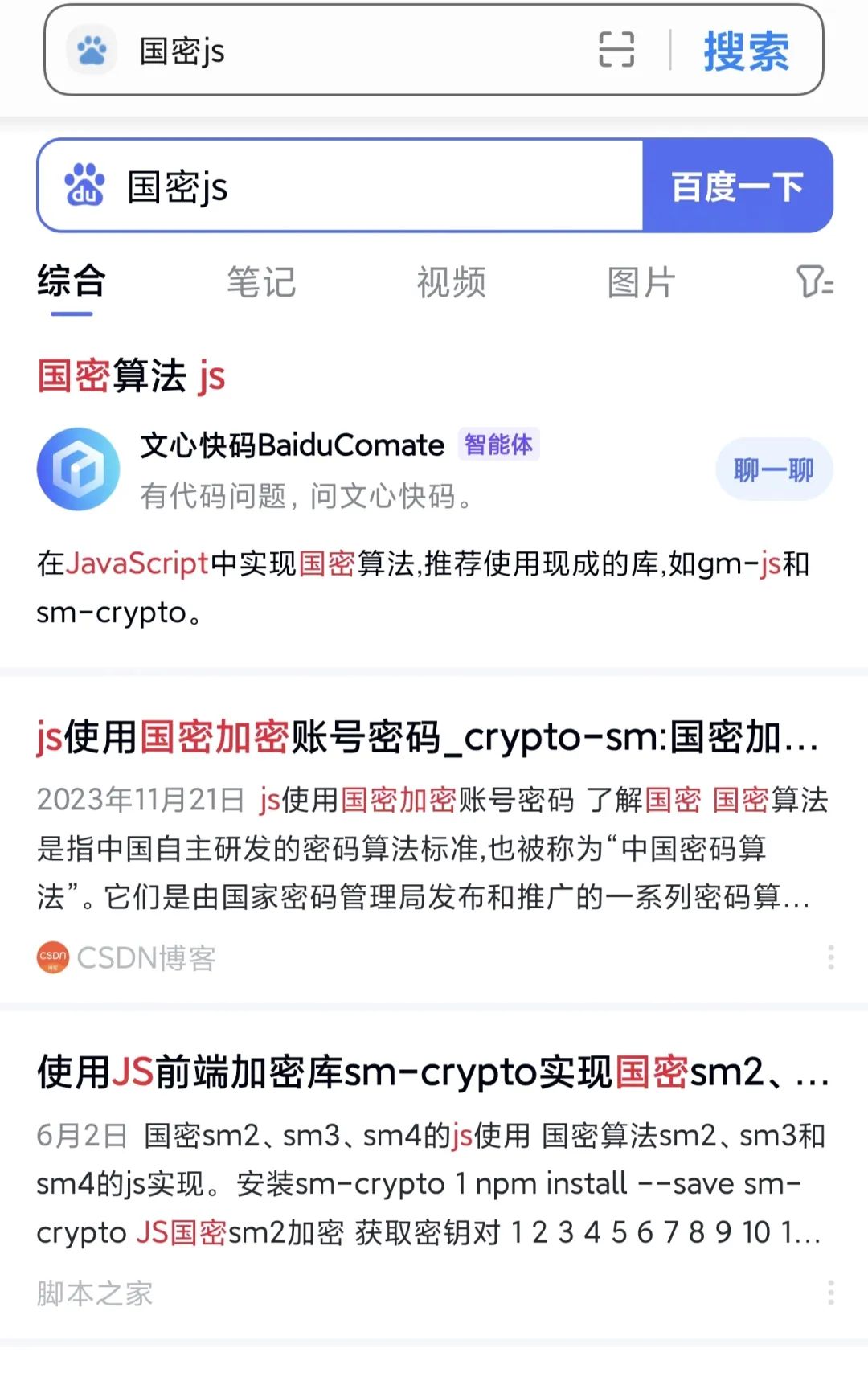Open more options for the 脚本之家 result
Screen dimensions: 868x1381
point(830,1293)
